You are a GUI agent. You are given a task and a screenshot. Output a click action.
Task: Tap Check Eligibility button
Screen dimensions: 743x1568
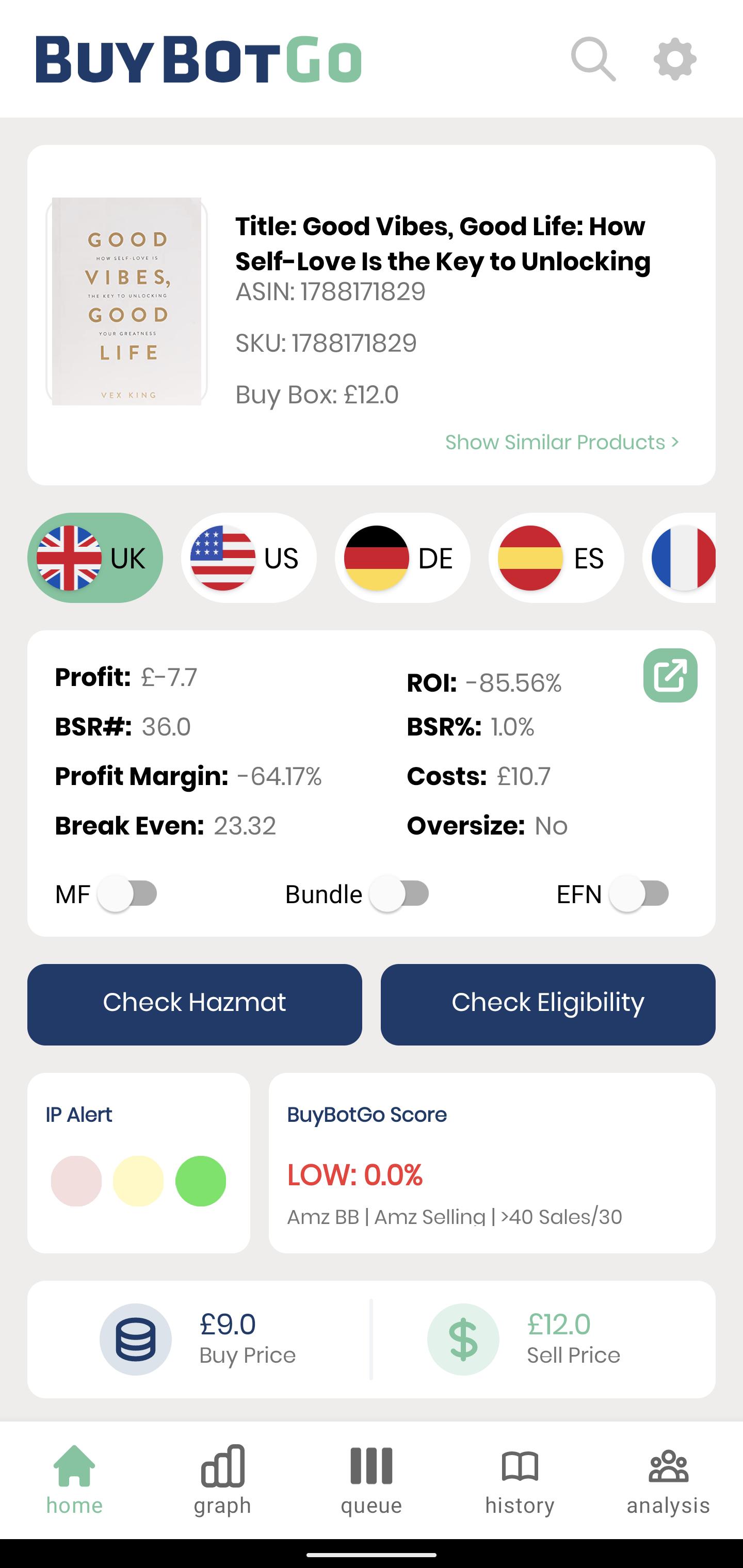click(x=548, y=1004)
